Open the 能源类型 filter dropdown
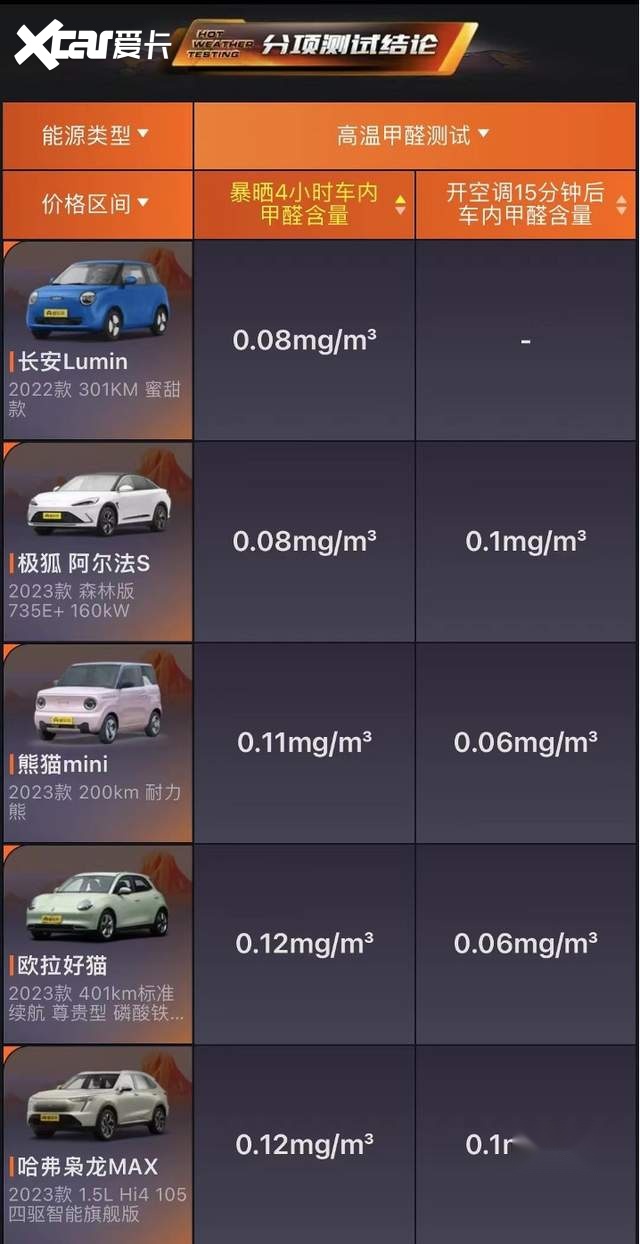This screenshot has height=1244, width=640. [96, 135]
